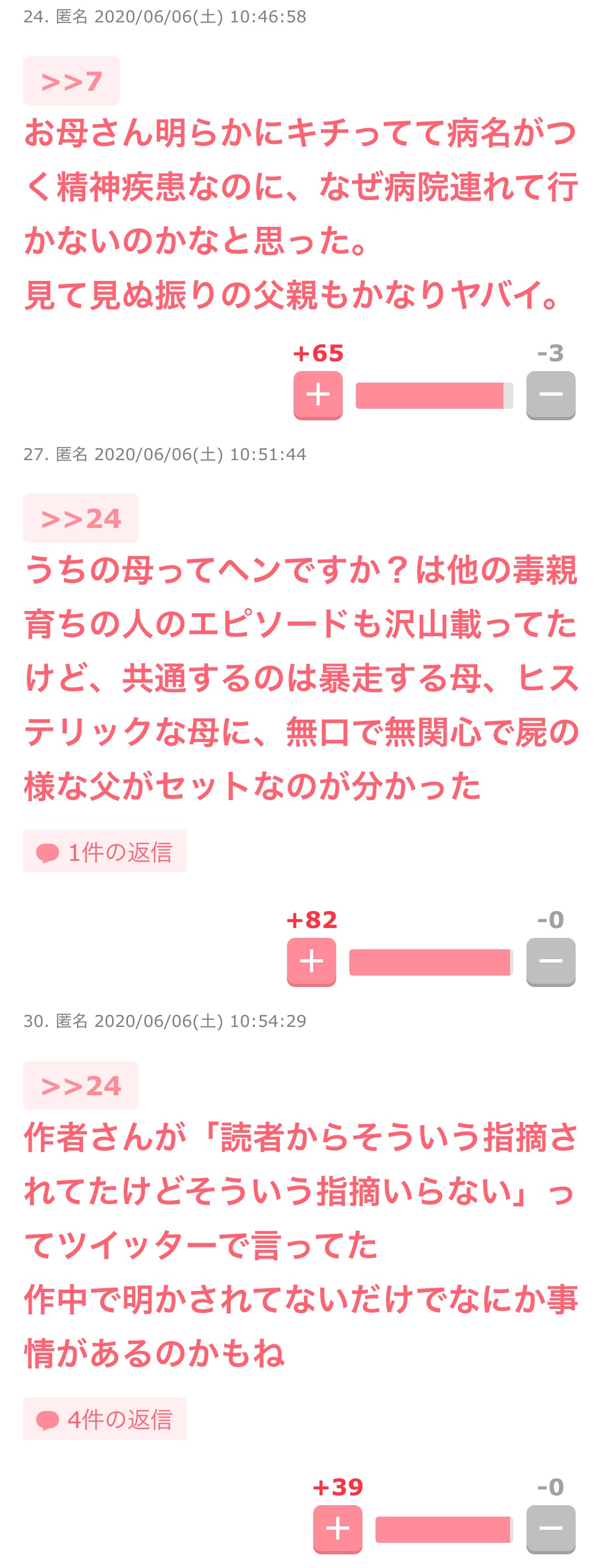
Task: Open the >>7 reply anchor in comment 24
Action: (x=71, y=81)
